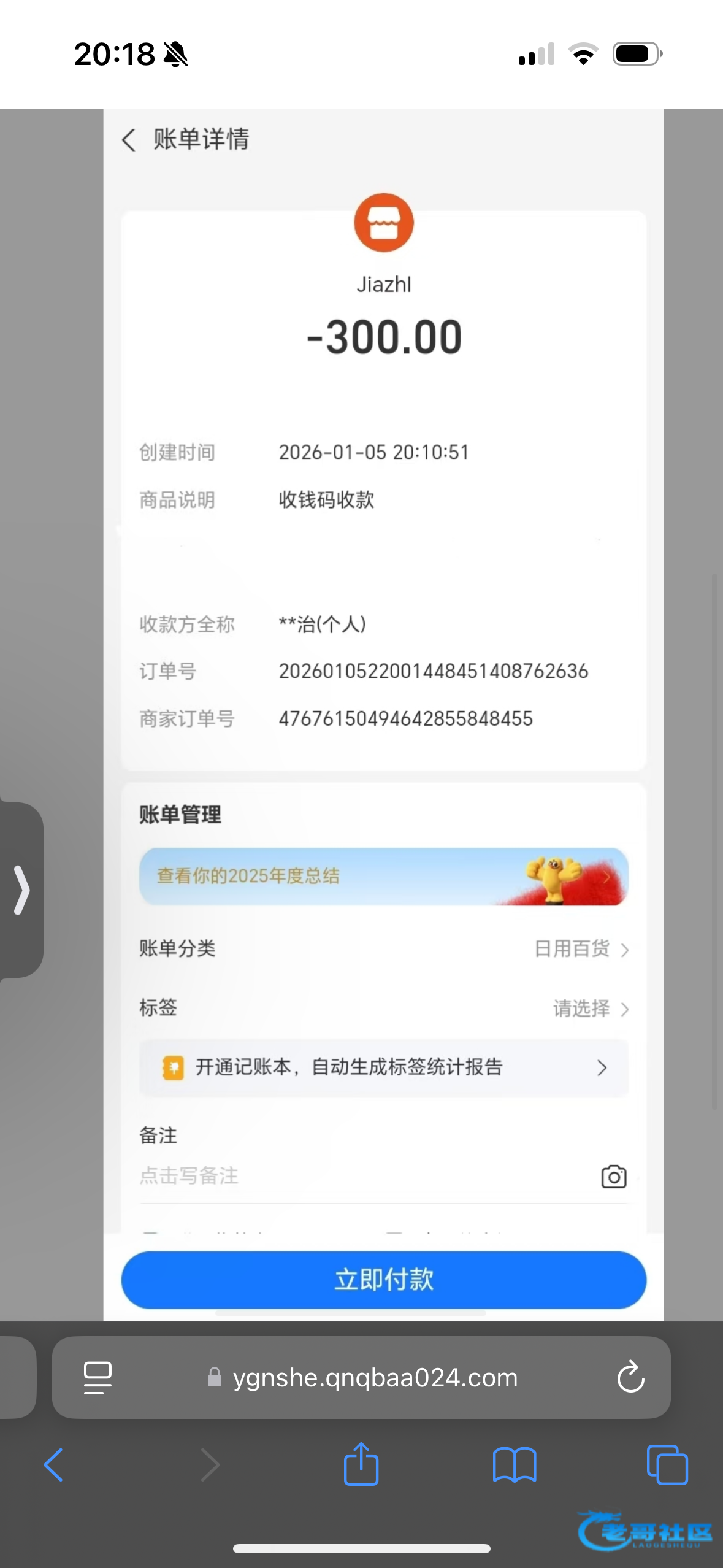Tap the ygnshe.qnqbaa024.com address bar
This screenshot has height=1568, width=723.
[374, 1378]
